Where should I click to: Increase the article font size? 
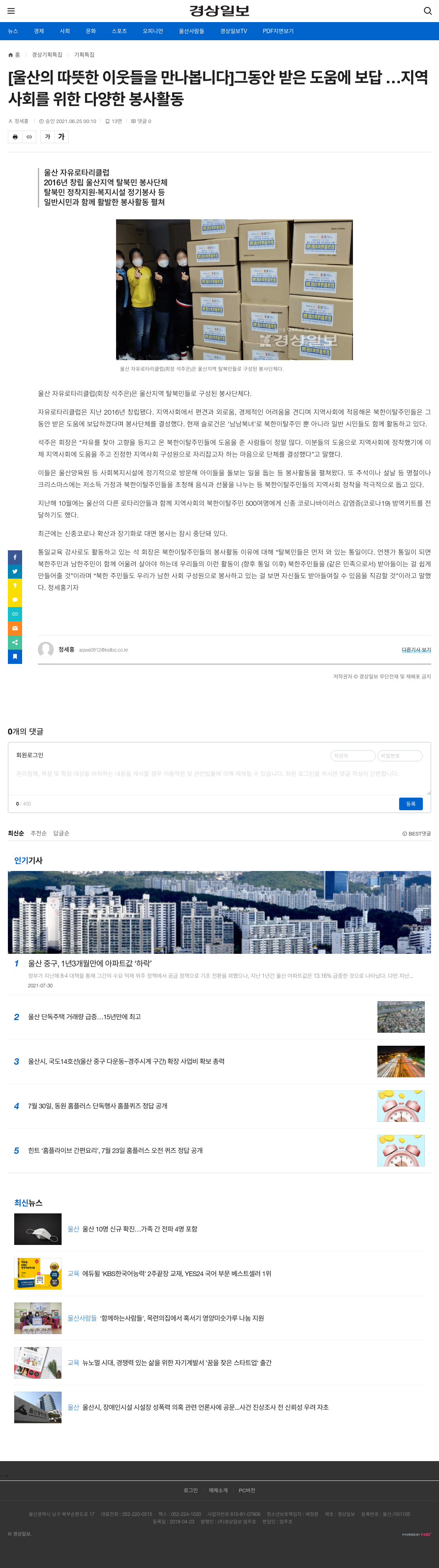pyautogui.click(x=61, y=137)
